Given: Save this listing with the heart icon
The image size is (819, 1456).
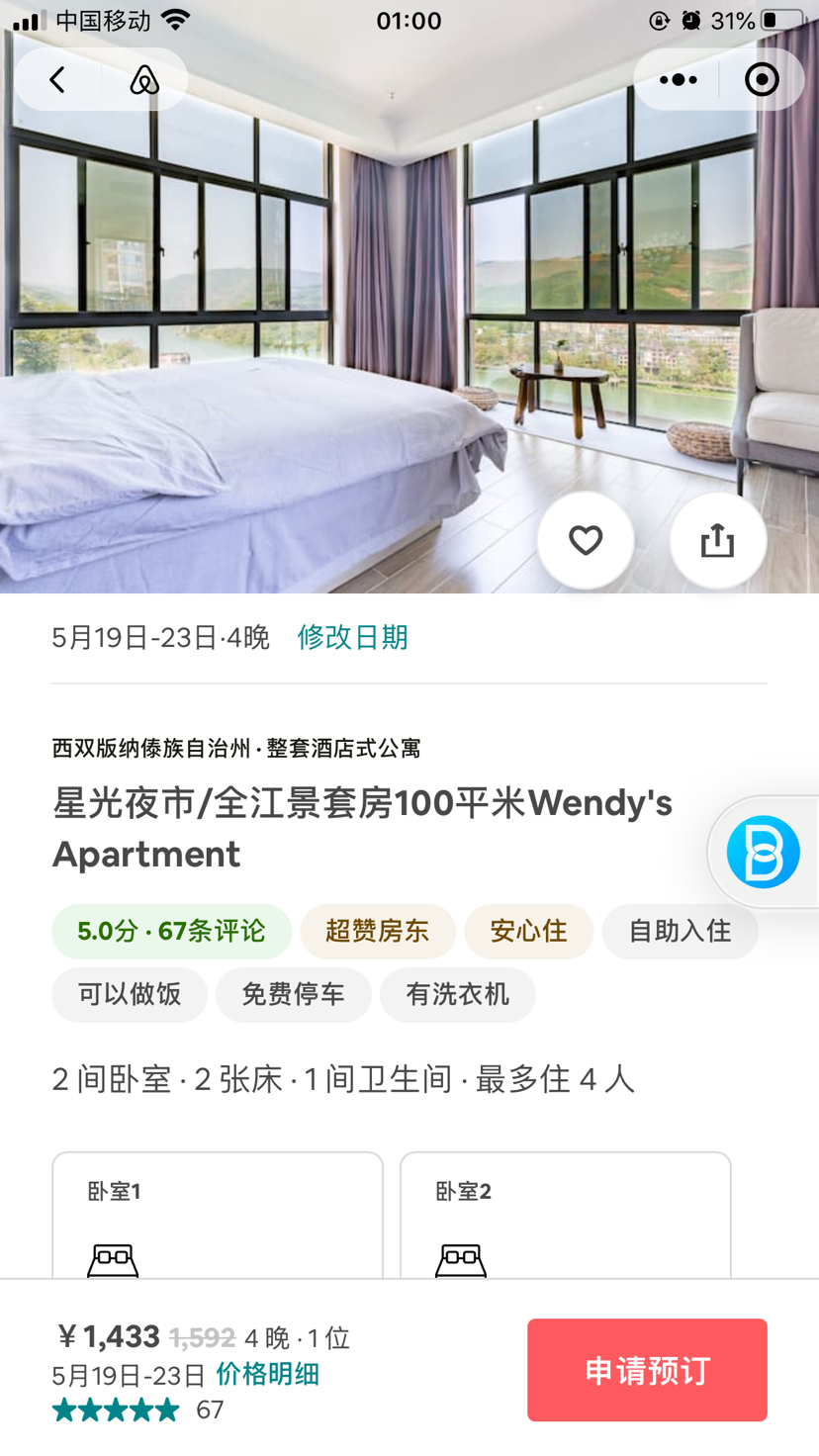Looking at the screenshot, I should point(586,540).
